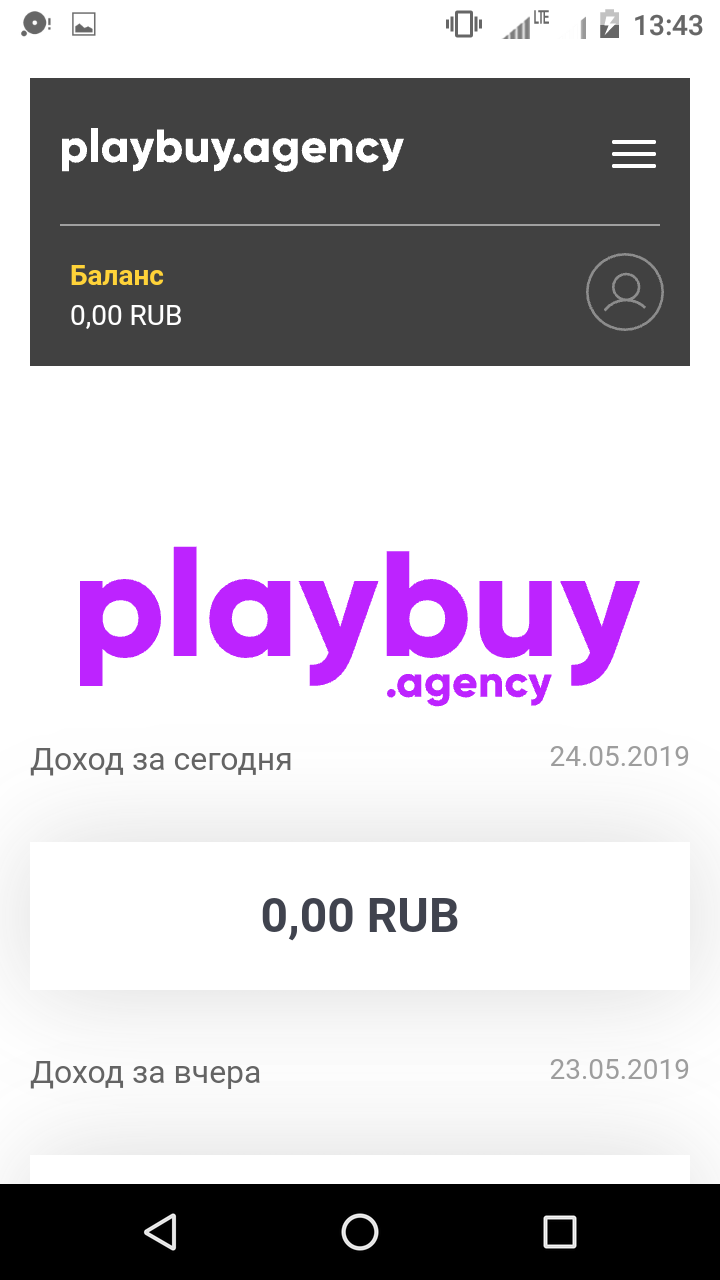Open the user profile icon
This screenshot has height=1280, width=720.
(625, 292)
